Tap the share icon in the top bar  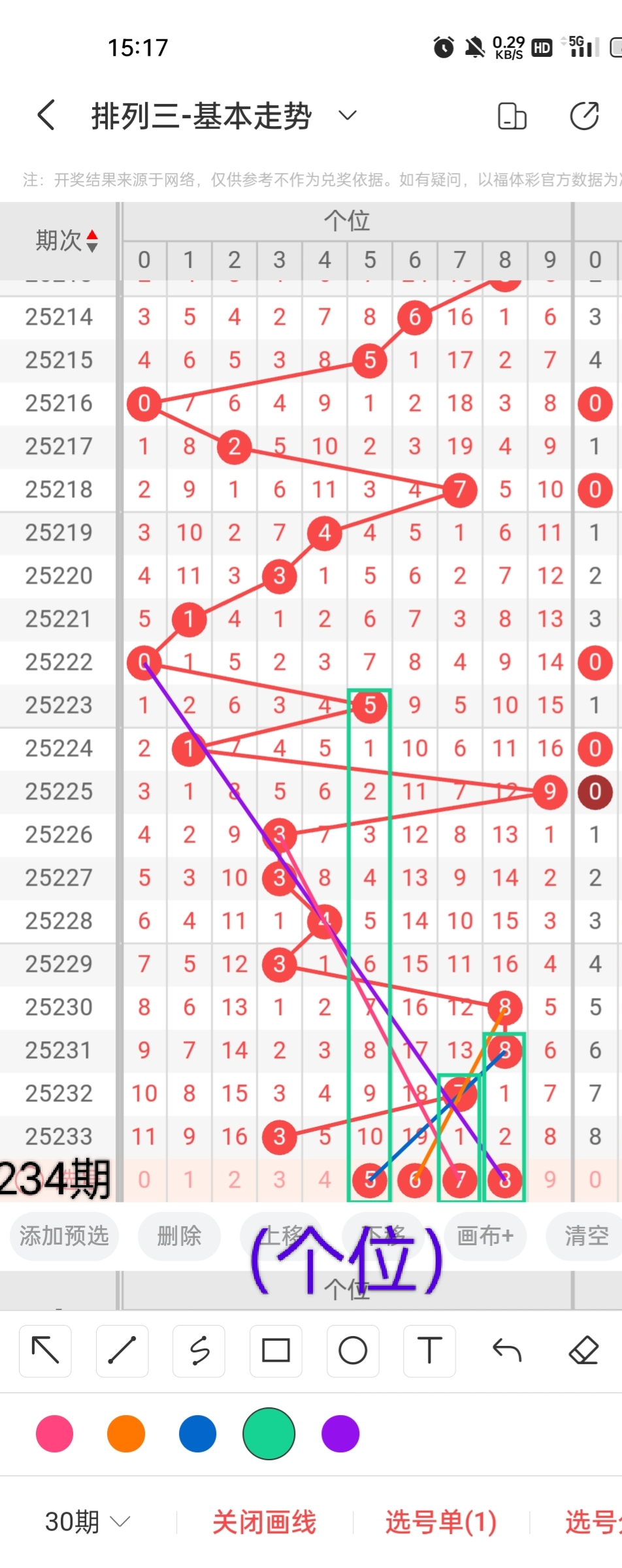(x=584, y=116)
